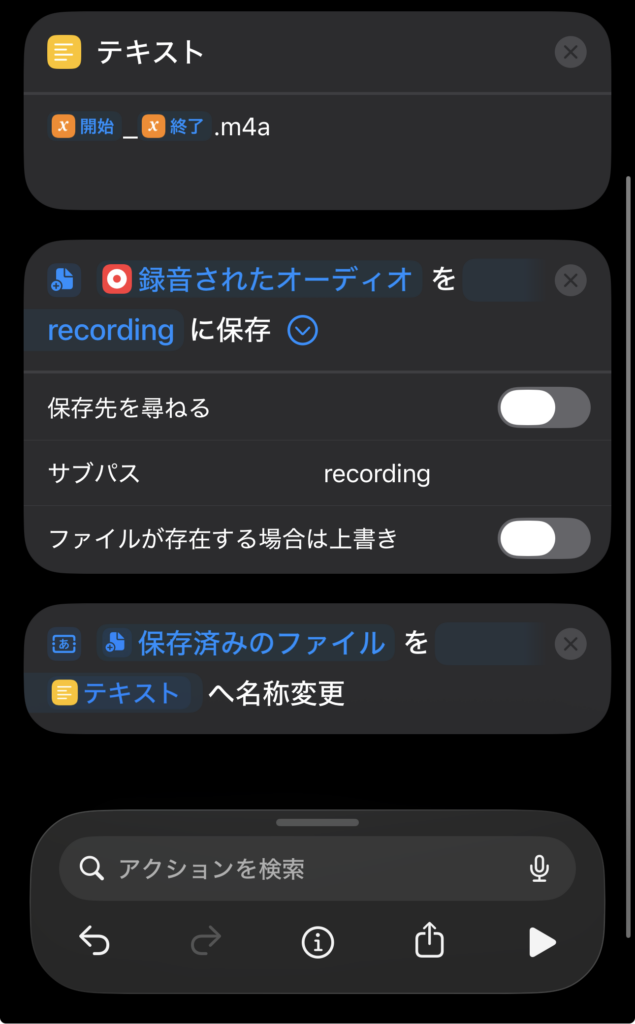Open the アクションを検索 search field
The image size is (635, 1024).
click(x=300, y=868)
